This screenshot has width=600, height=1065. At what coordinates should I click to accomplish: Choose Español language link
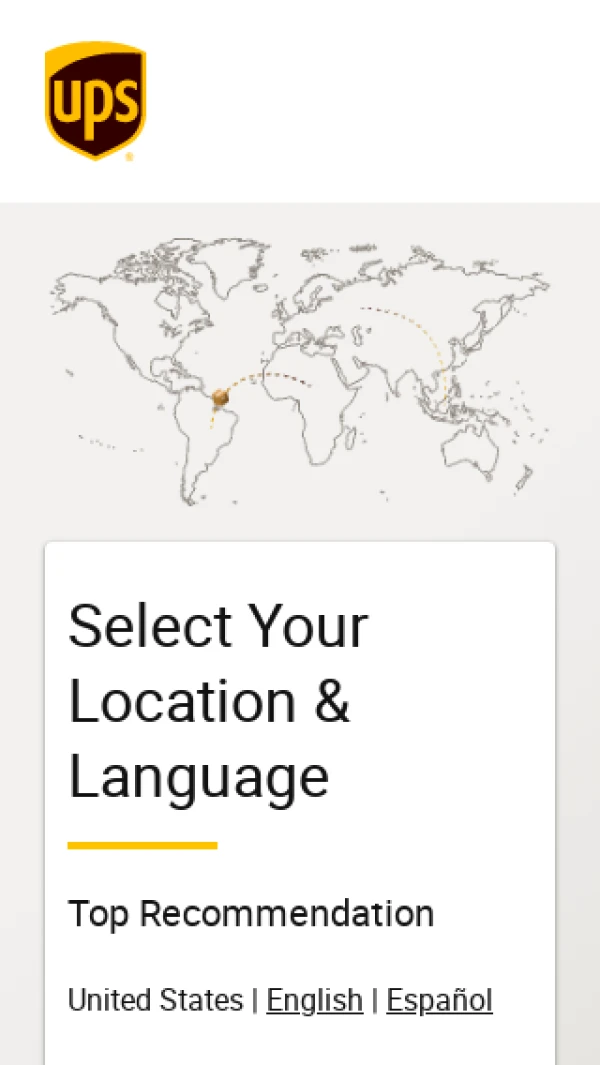click(439, 1000)
